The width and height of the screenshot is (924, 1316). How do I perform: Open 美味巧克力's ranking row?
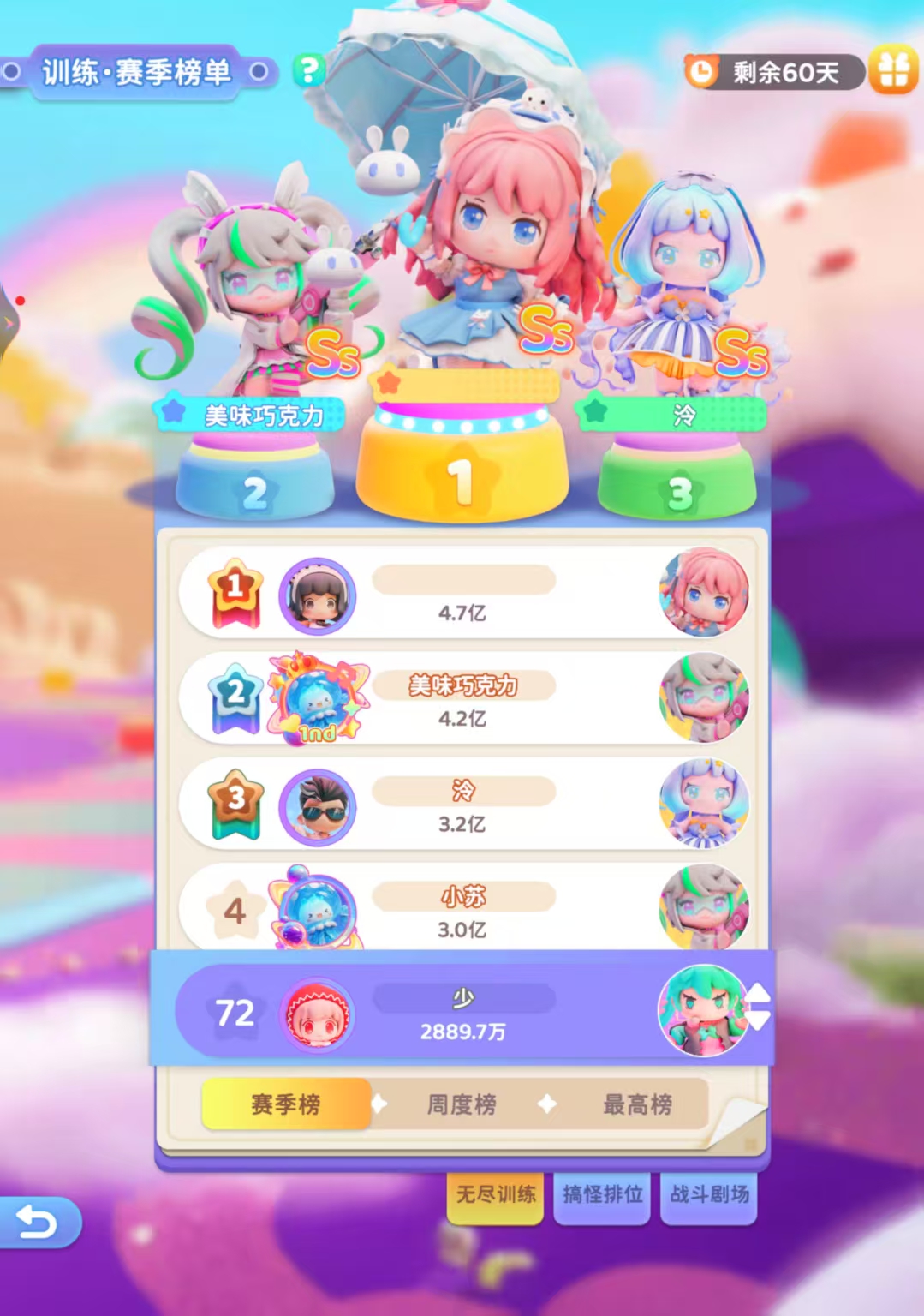462,699
